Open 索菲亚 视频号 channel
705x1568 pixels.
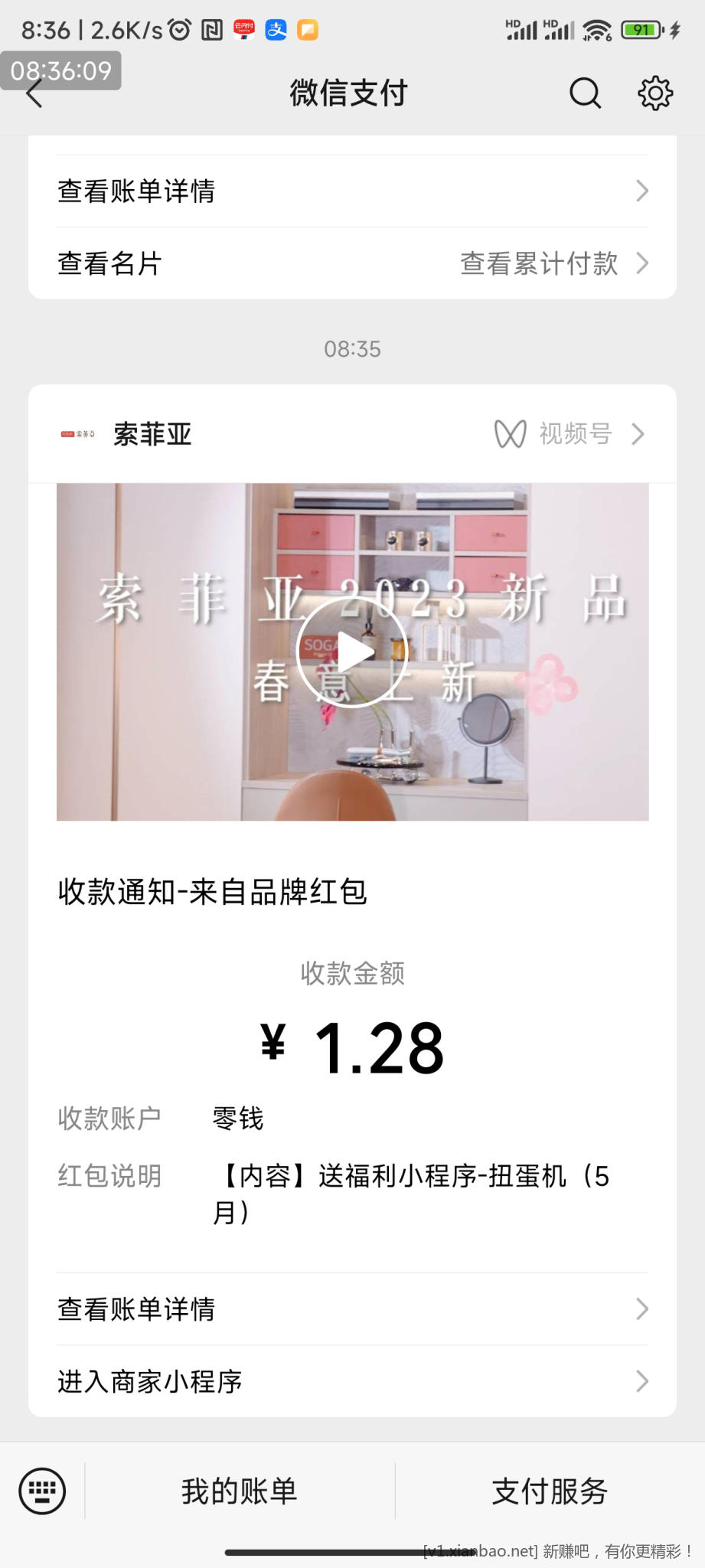coord(570,434)
